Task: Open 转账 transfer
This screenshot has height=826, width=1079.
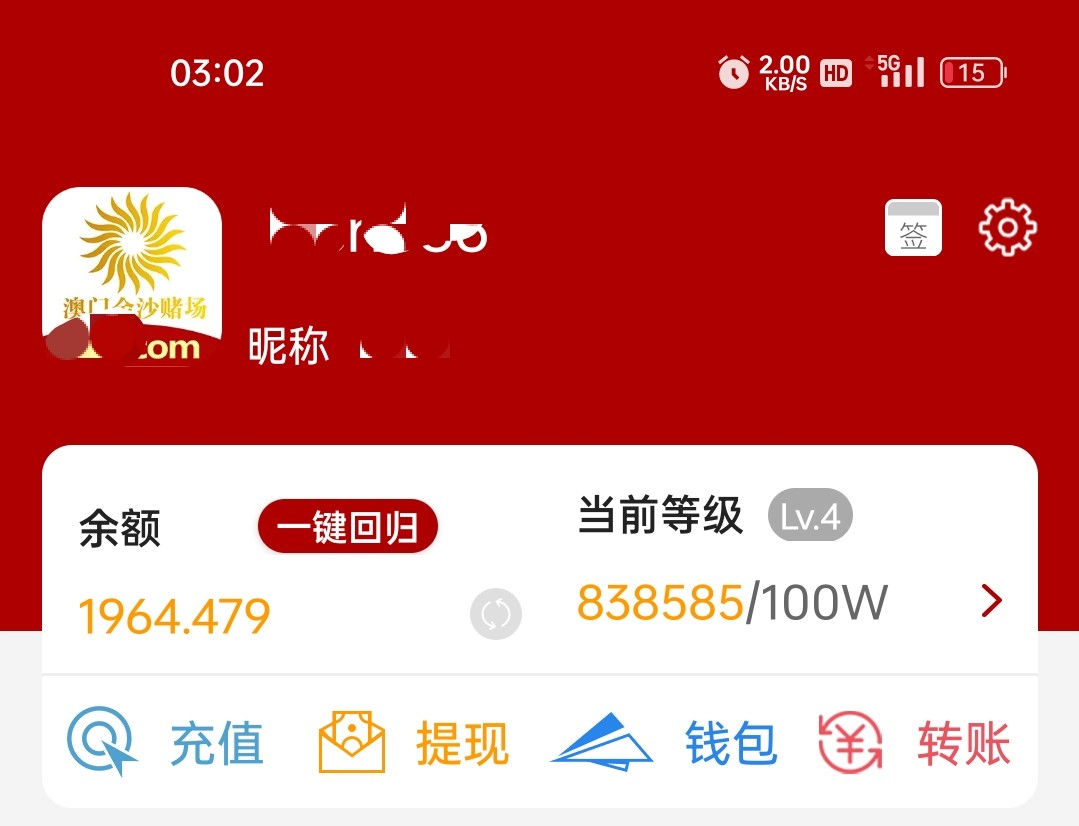Action: click(915, 743)
